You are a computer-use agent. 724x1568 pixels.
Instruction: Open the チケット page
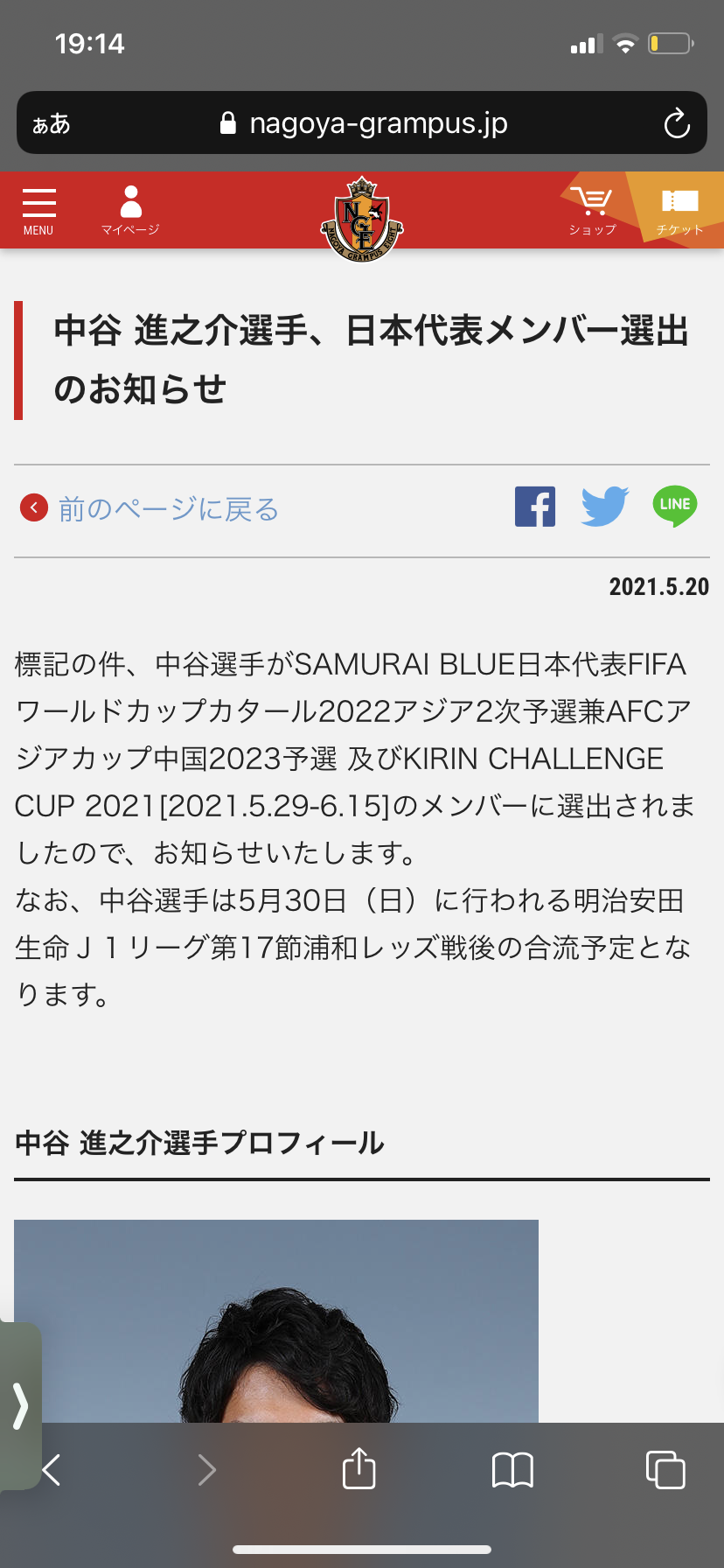click(679, 211)
